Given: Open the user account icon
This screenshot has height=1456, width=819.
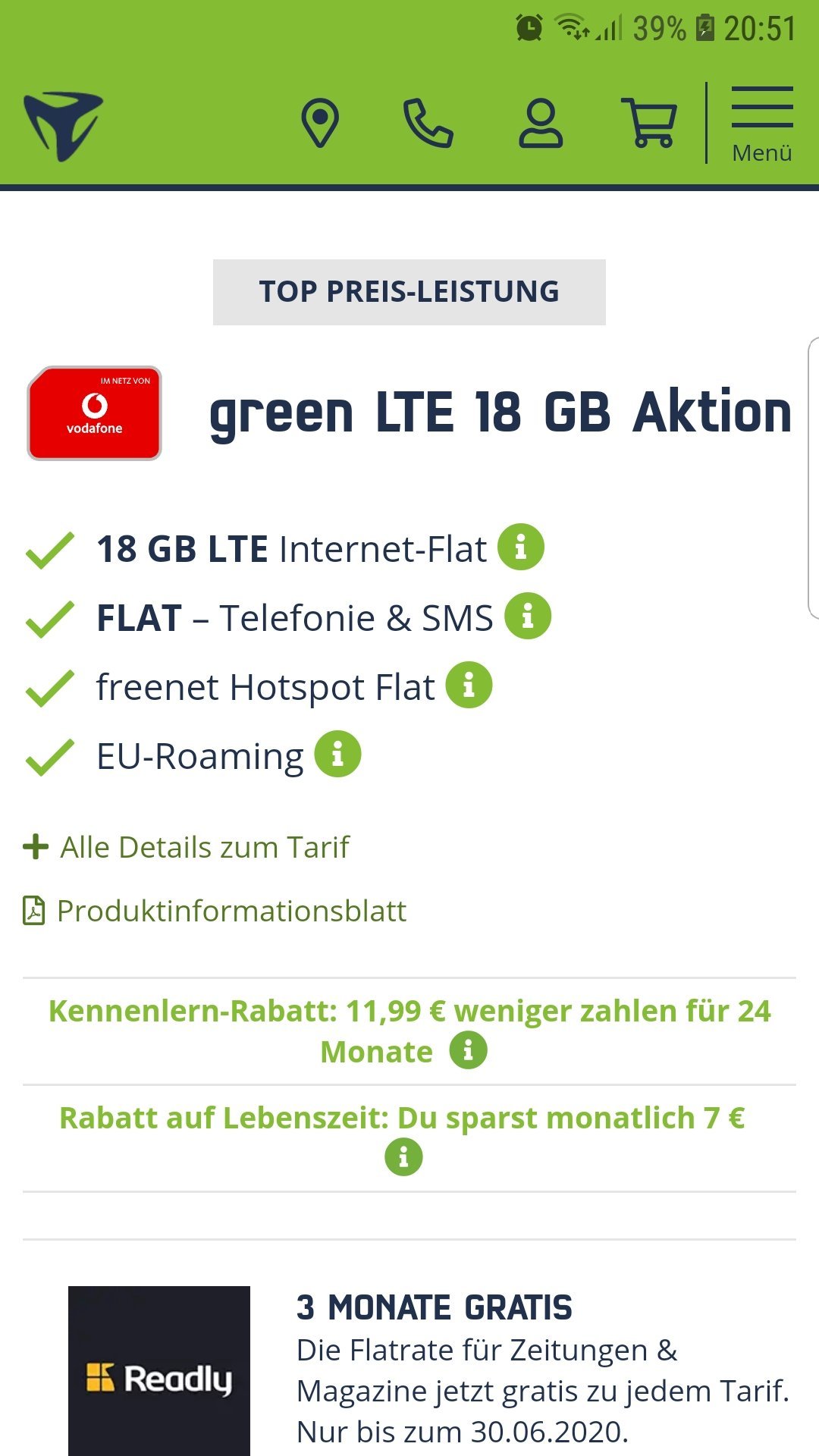Looking at the screenshot, I should (x=541, y=123).
